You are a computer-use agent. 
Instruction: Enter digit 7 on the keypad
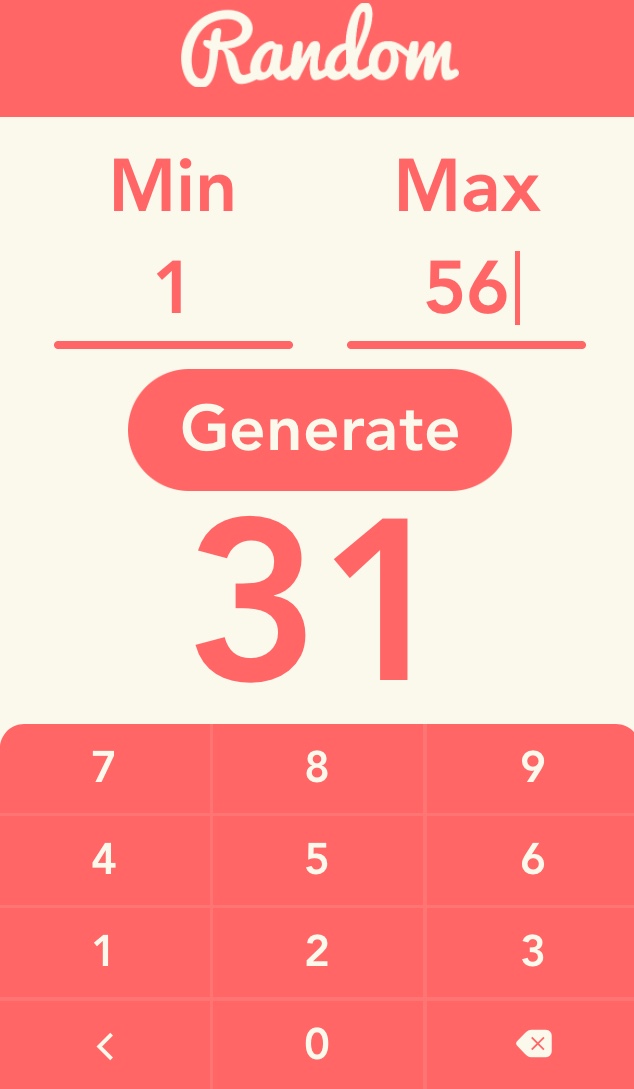tap(104, 768)
